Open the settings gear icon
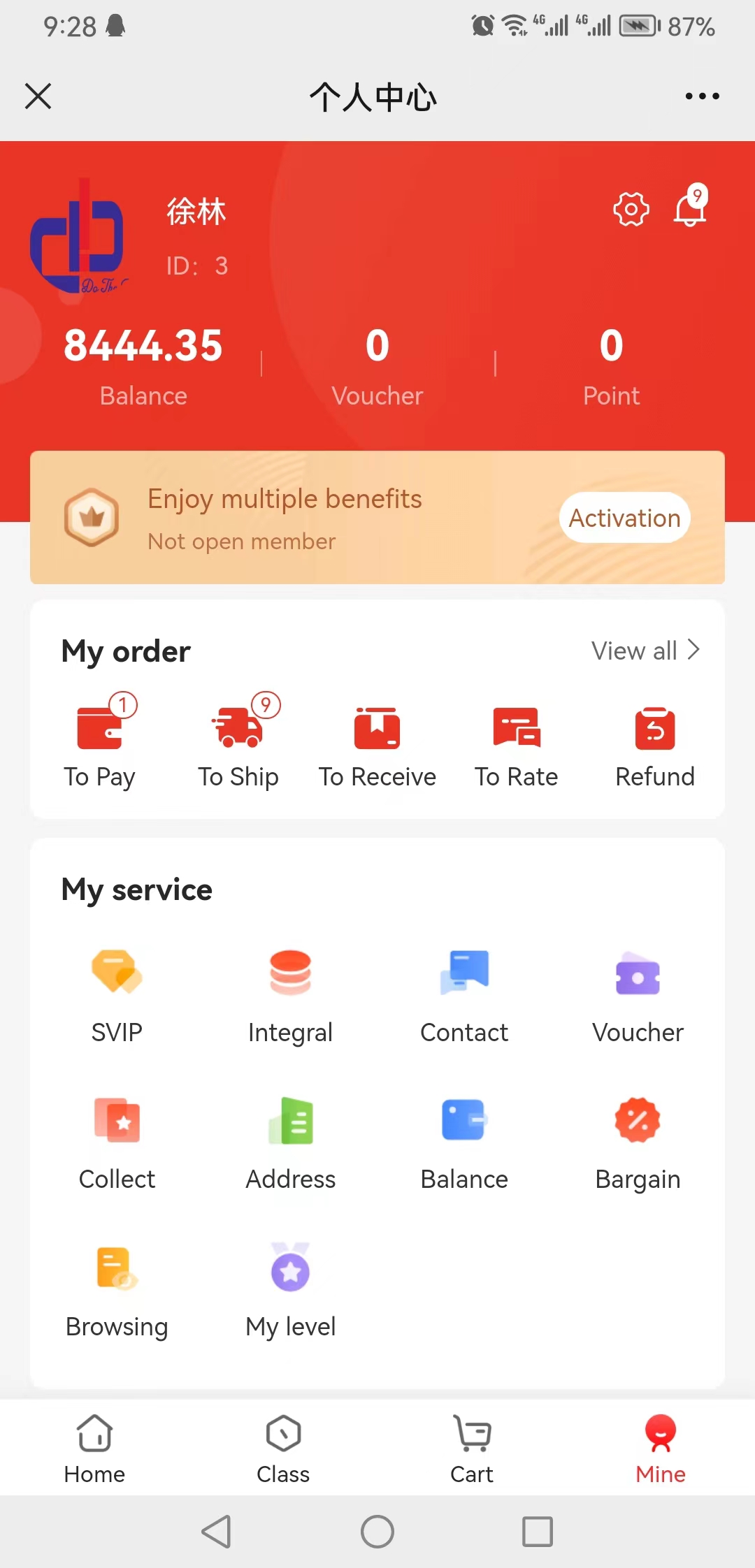Screen dimensions: 755x1568 pyautogui.click(x=631, y=209)
